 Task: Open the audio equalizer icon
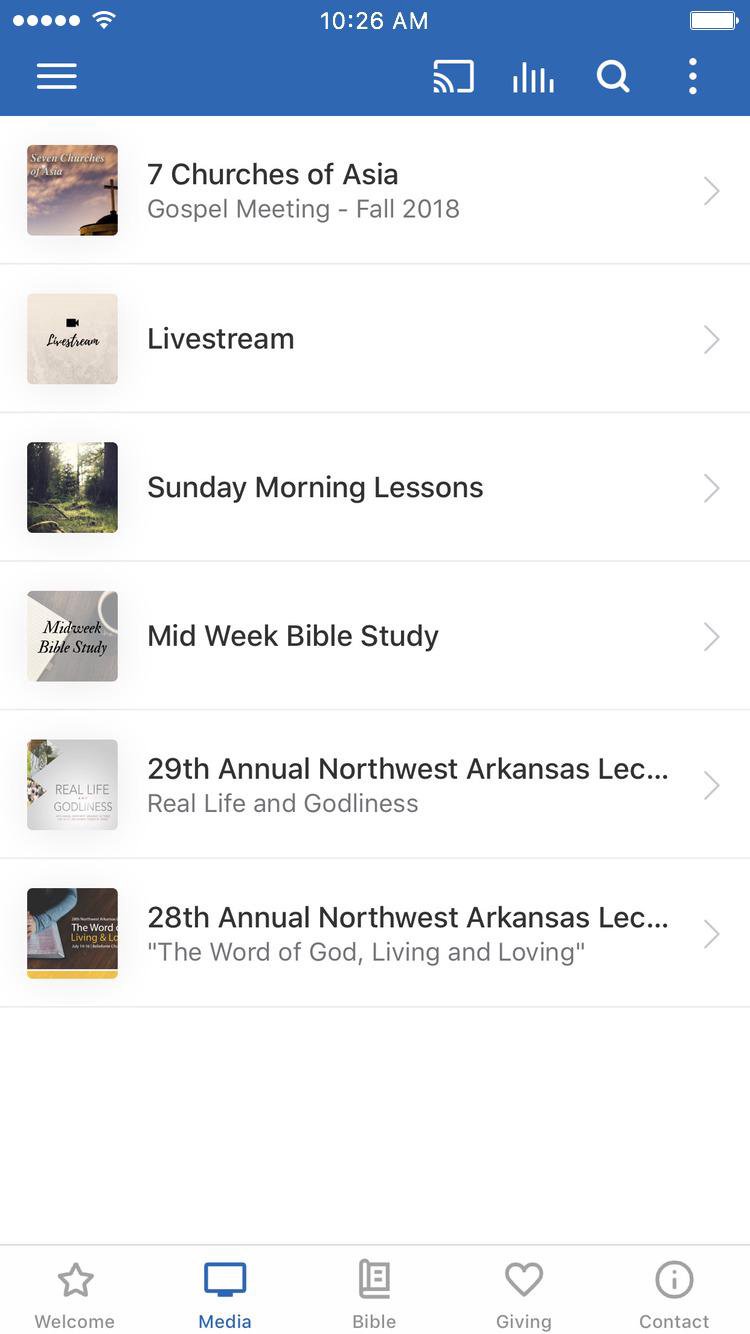click(x=533, y=76)
